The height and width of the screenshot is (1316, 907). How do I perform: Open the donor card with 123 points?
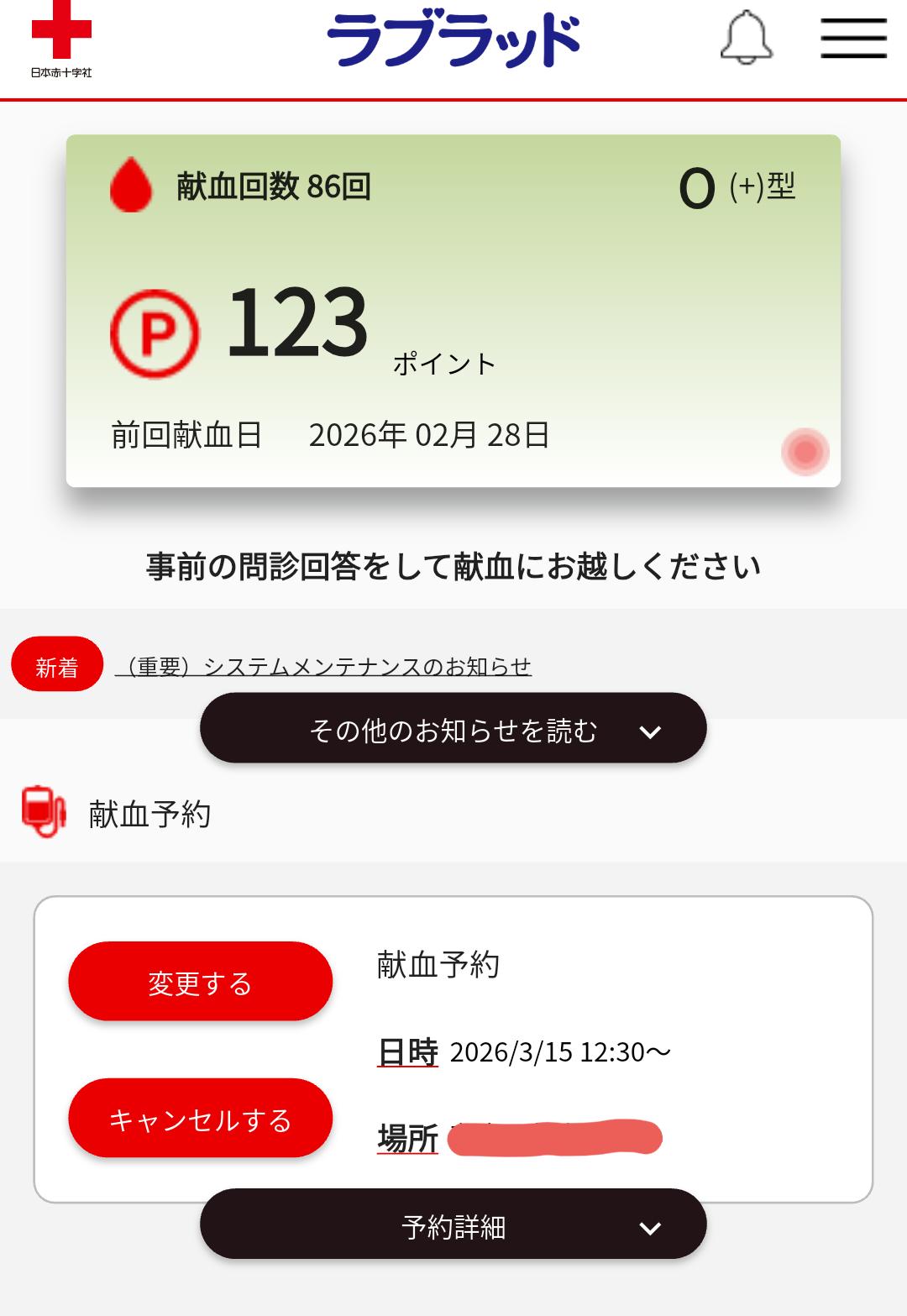(453, 311)
